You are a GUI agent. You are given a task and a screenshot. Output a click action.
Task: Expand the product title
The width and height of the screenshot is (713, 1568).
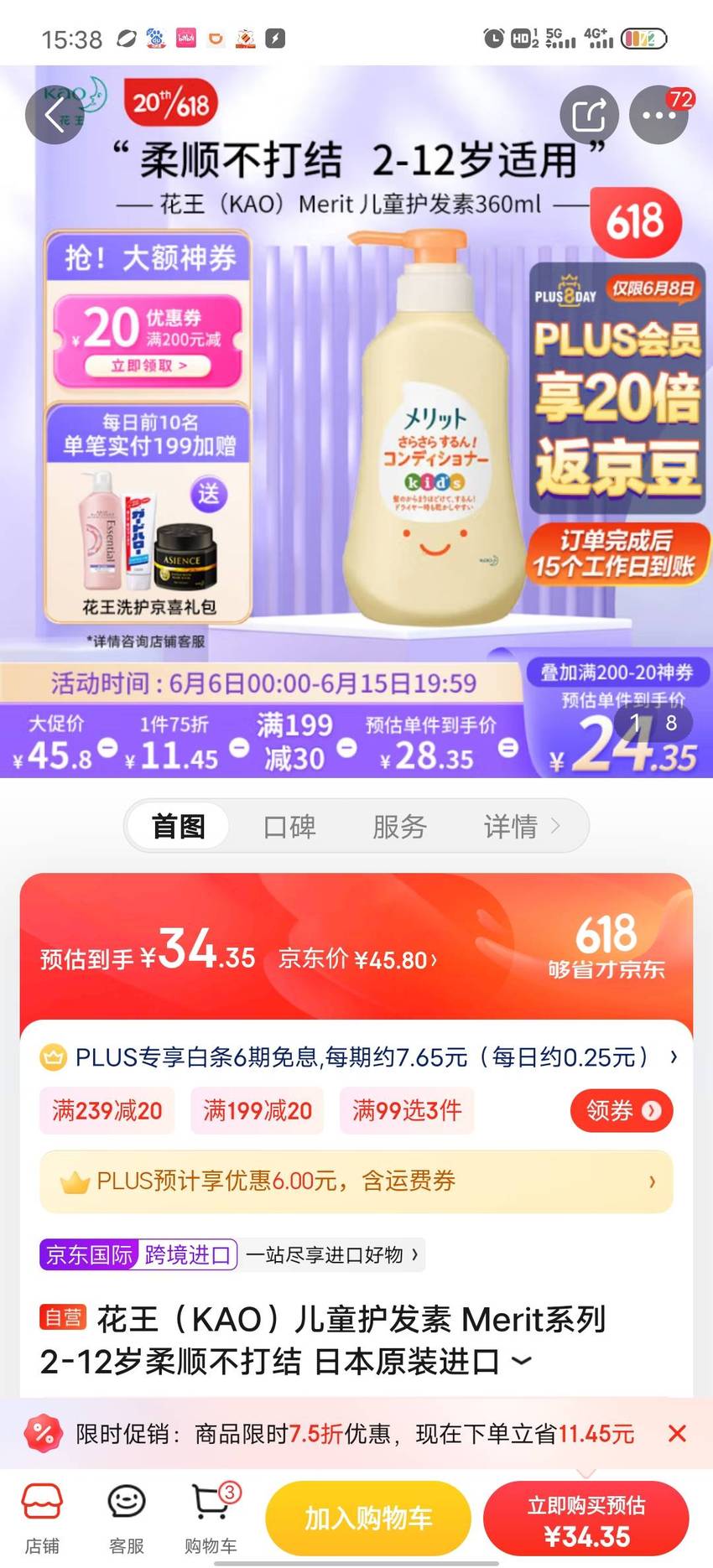point(522,1360)
